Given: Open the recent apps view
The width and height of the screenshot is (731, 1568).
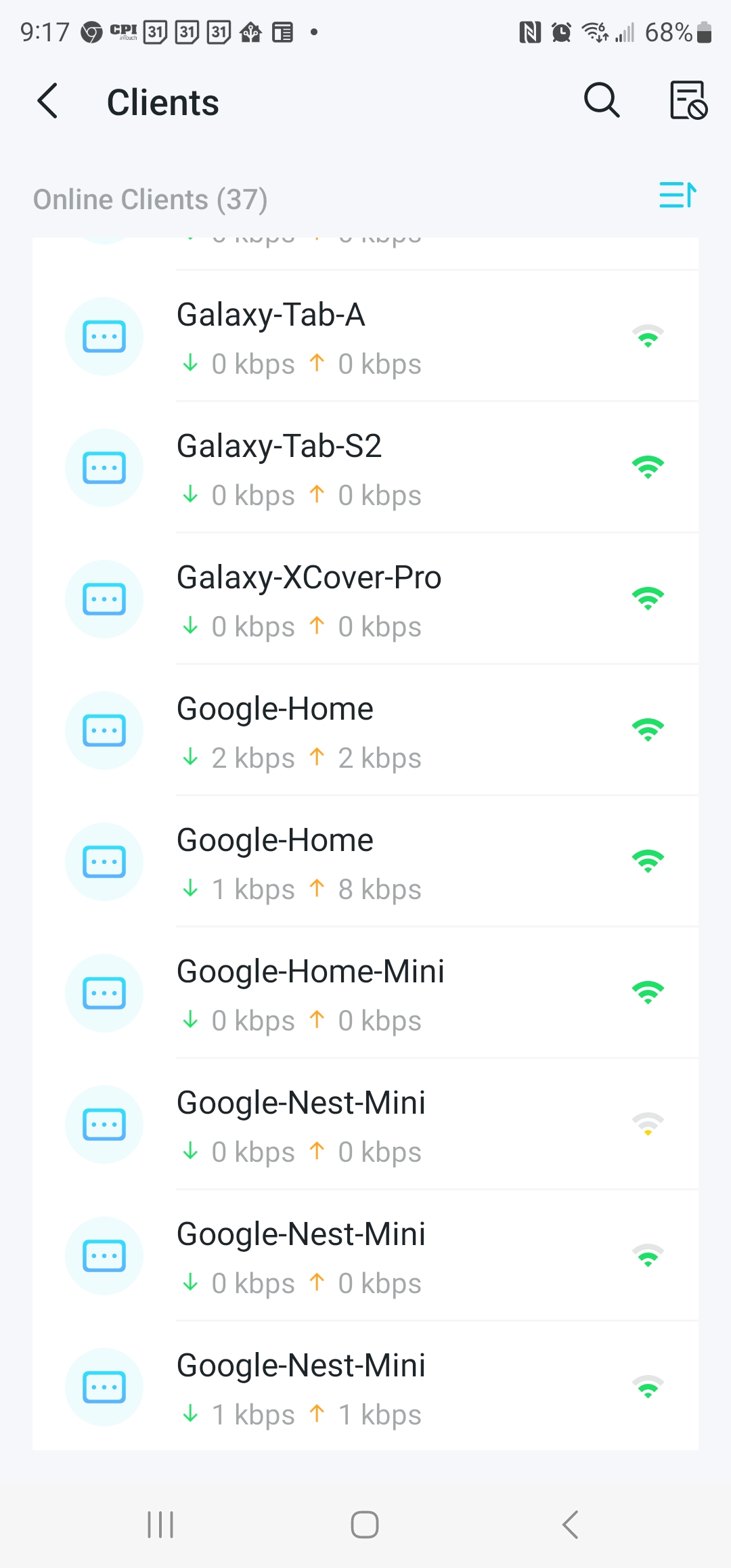Looking at the screenshot, I should click(x=160, y=1525).
